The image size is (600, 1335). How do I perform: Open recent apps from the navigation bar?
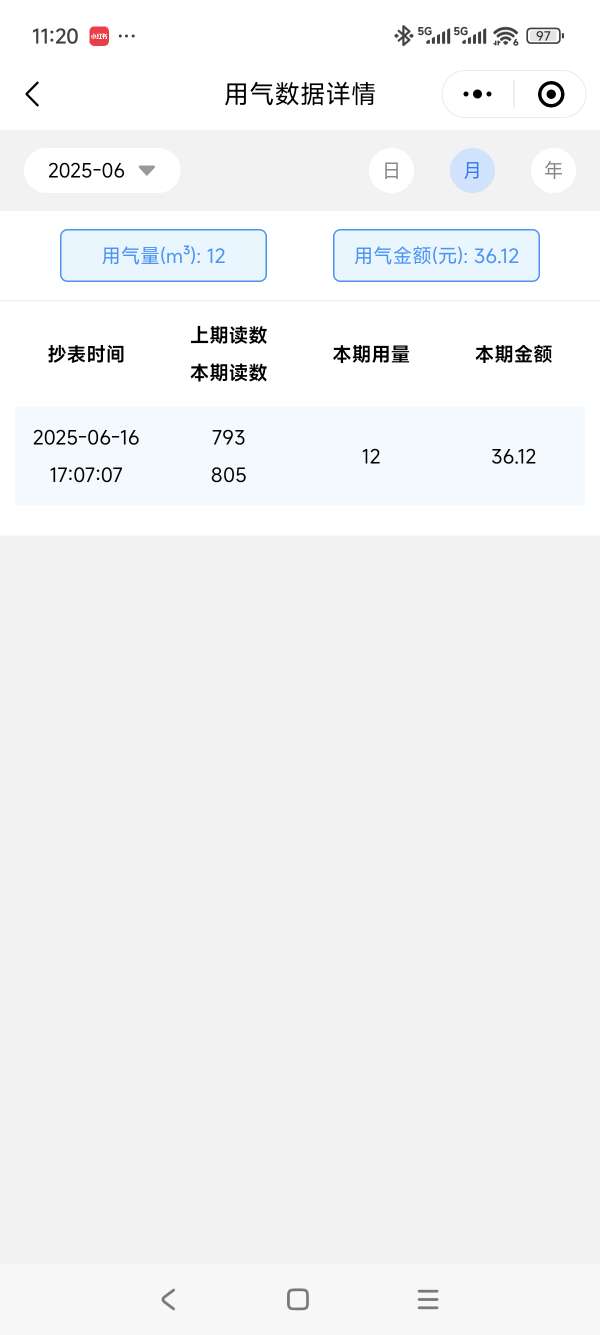[428, 1299]
